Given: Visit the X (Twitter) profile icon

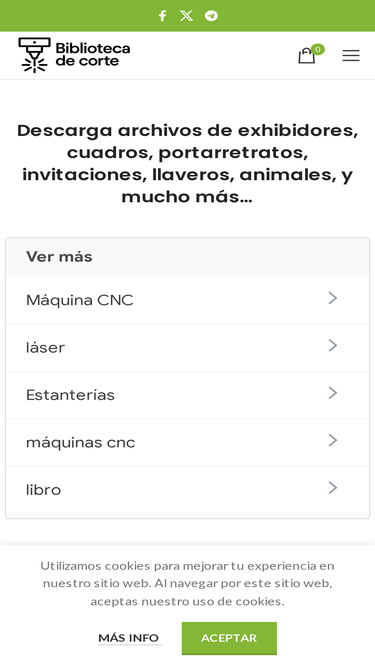Looking at the screenshot, I should tap(186, 16).
